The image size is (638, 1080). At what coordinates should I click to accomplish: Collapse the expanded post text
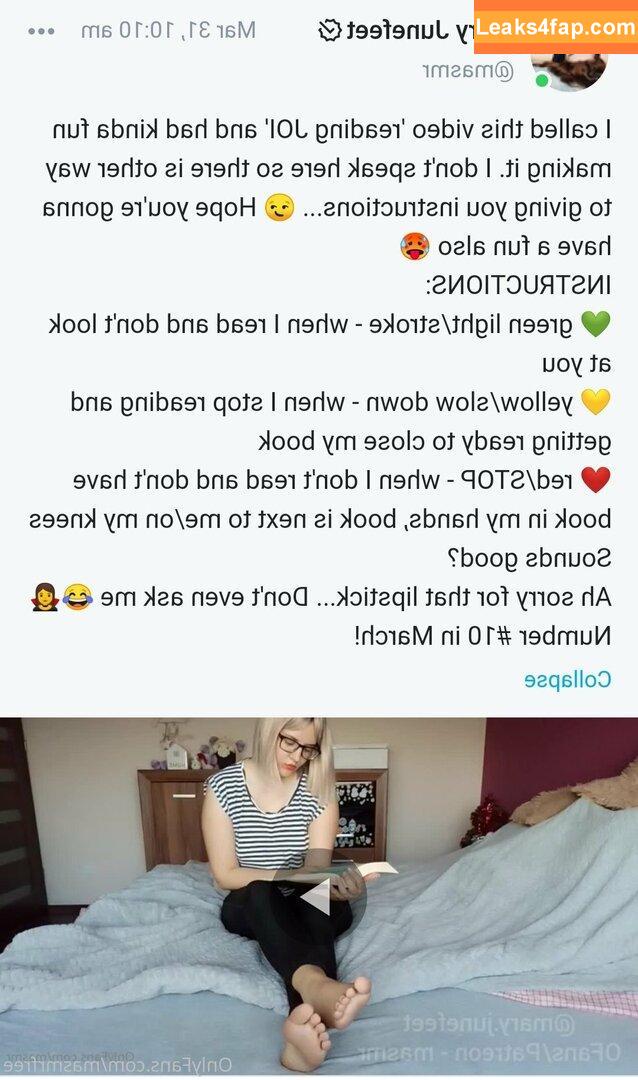pyautogui.click(x=567, y=679)
